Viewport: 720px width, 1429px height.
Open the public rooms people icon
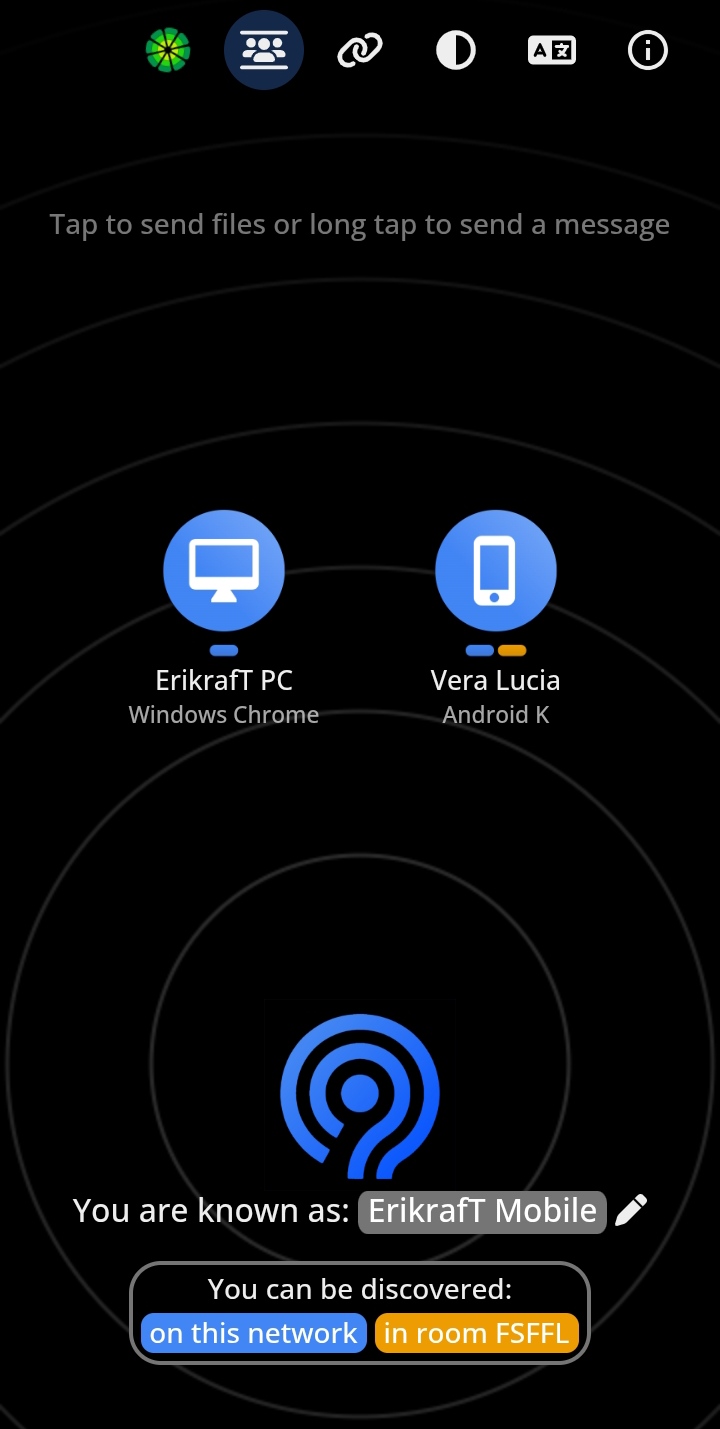[x=264, y=50]
